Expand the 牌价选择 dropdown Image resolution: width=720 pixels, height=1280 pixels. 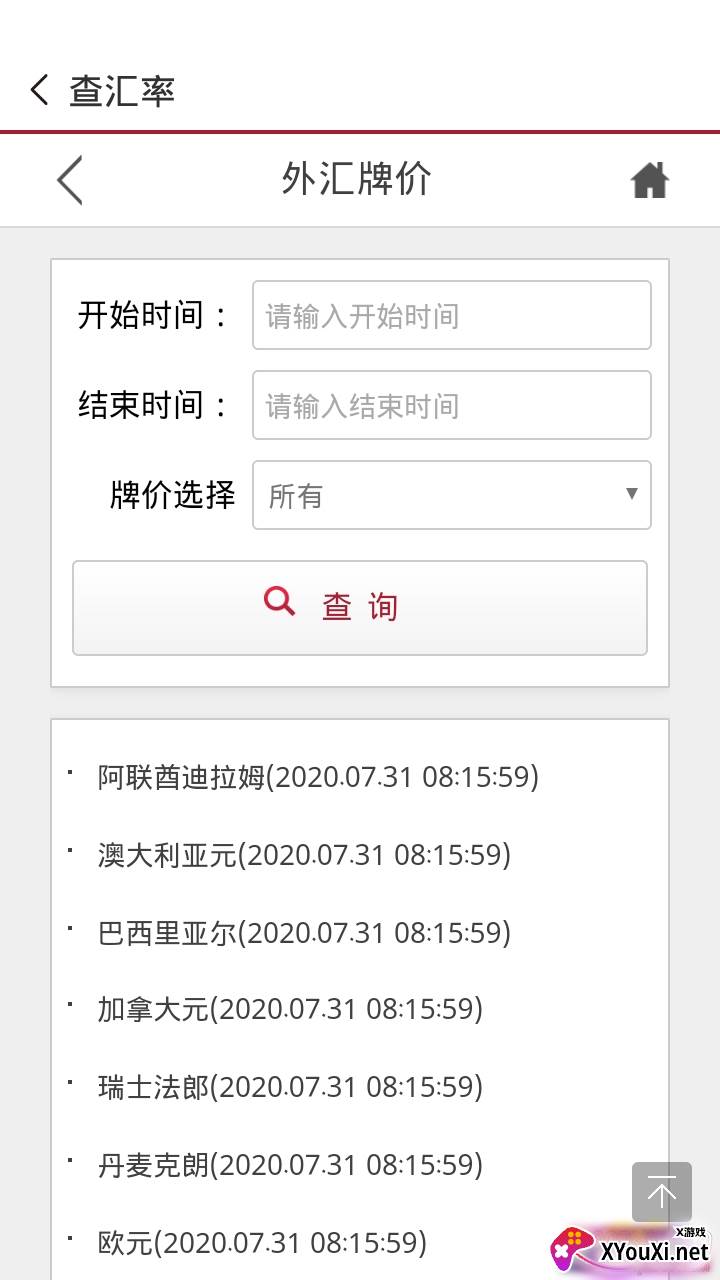(x=451, y=495)
